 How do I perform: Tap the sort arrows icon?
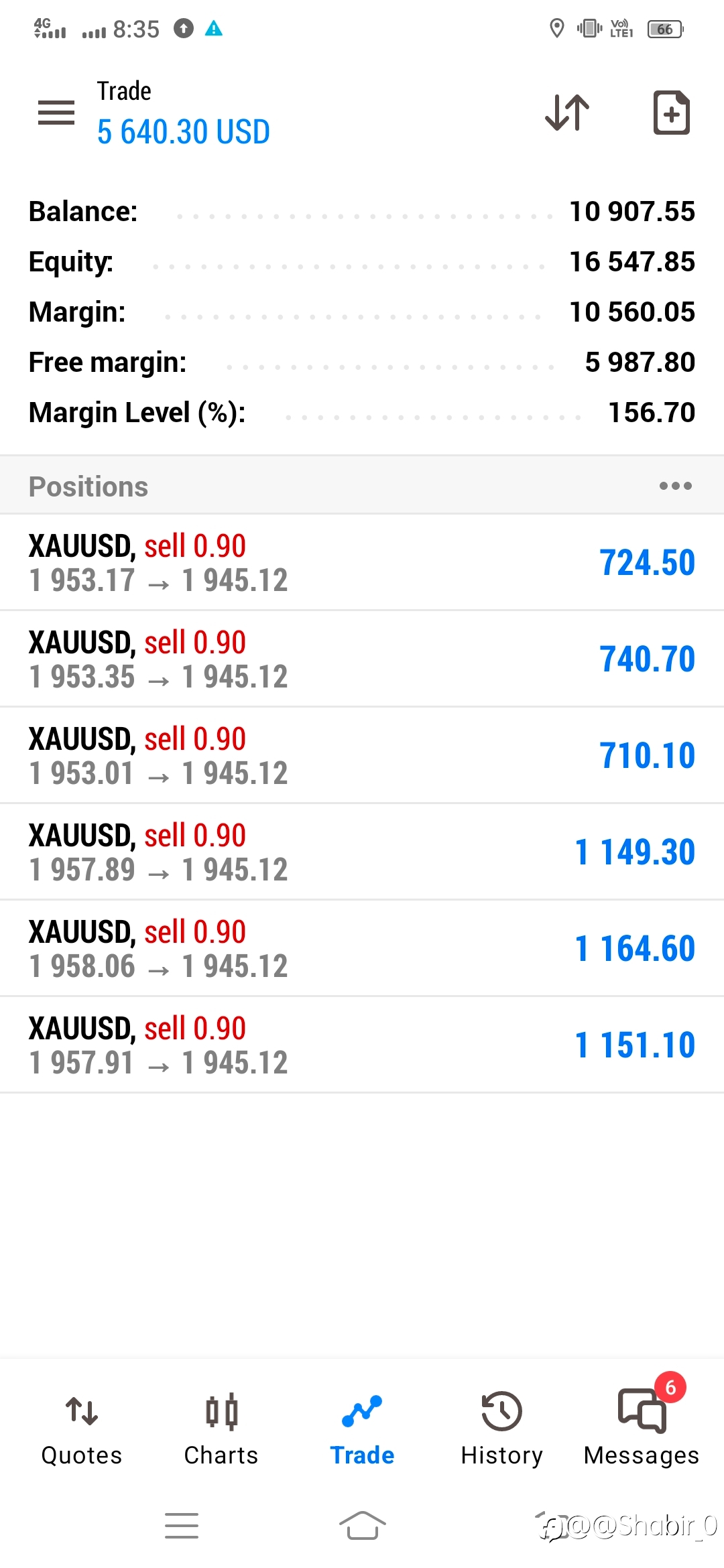[567, 113]
